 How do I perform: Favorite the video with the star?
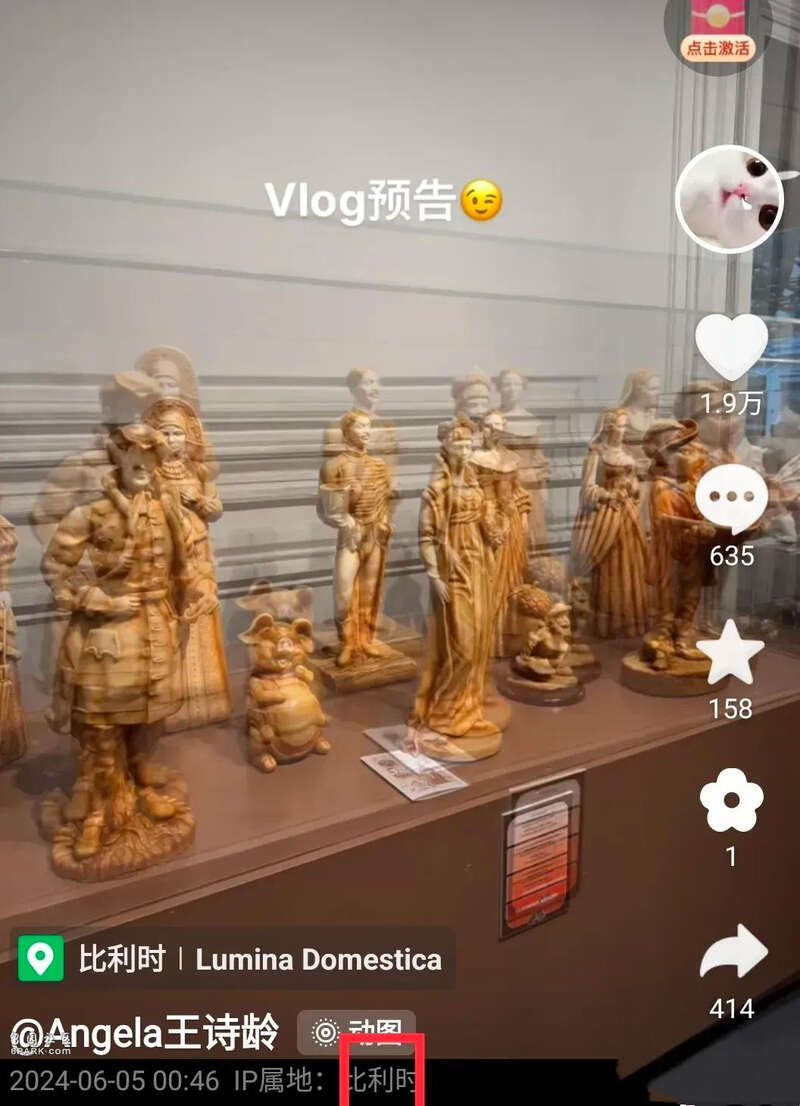click(x=731, y=652)
